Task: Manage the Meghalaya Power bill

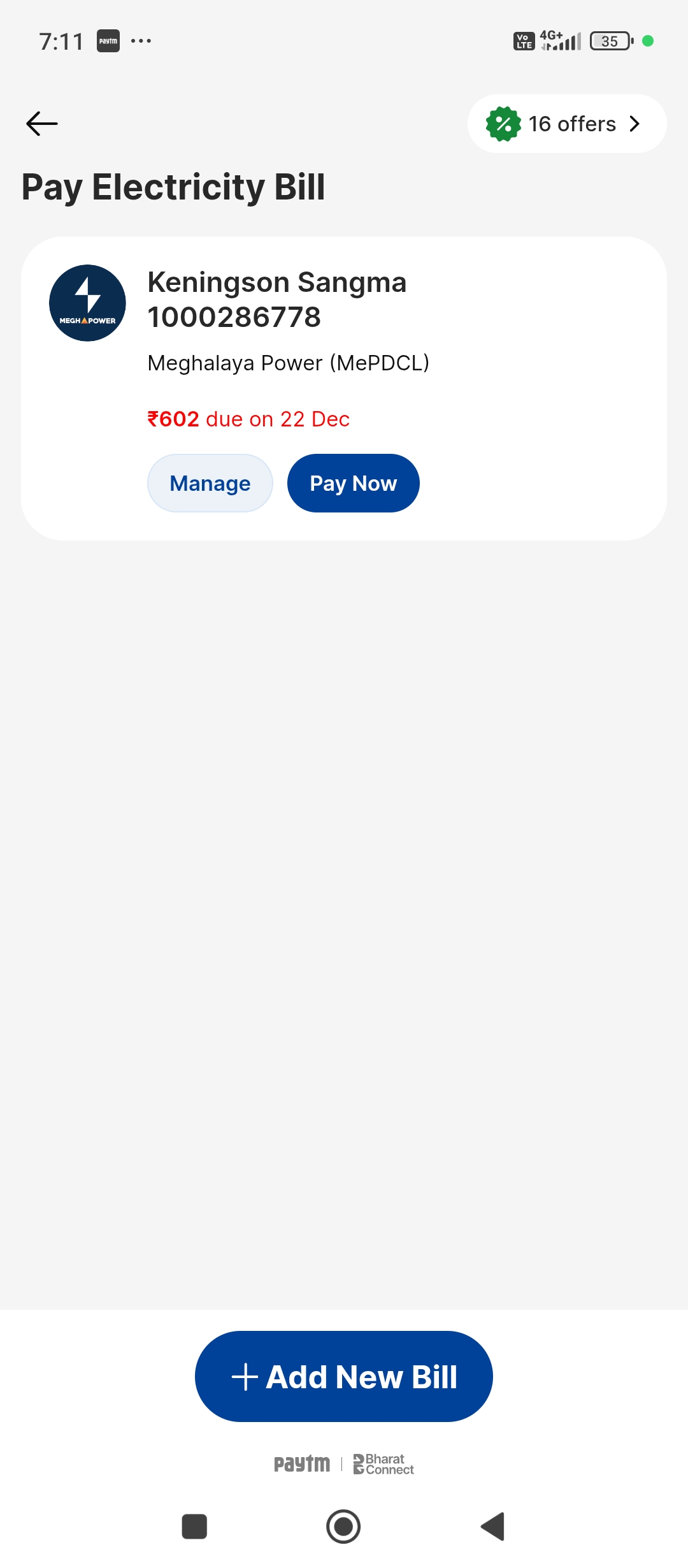Action: click(x=210, y=483)
